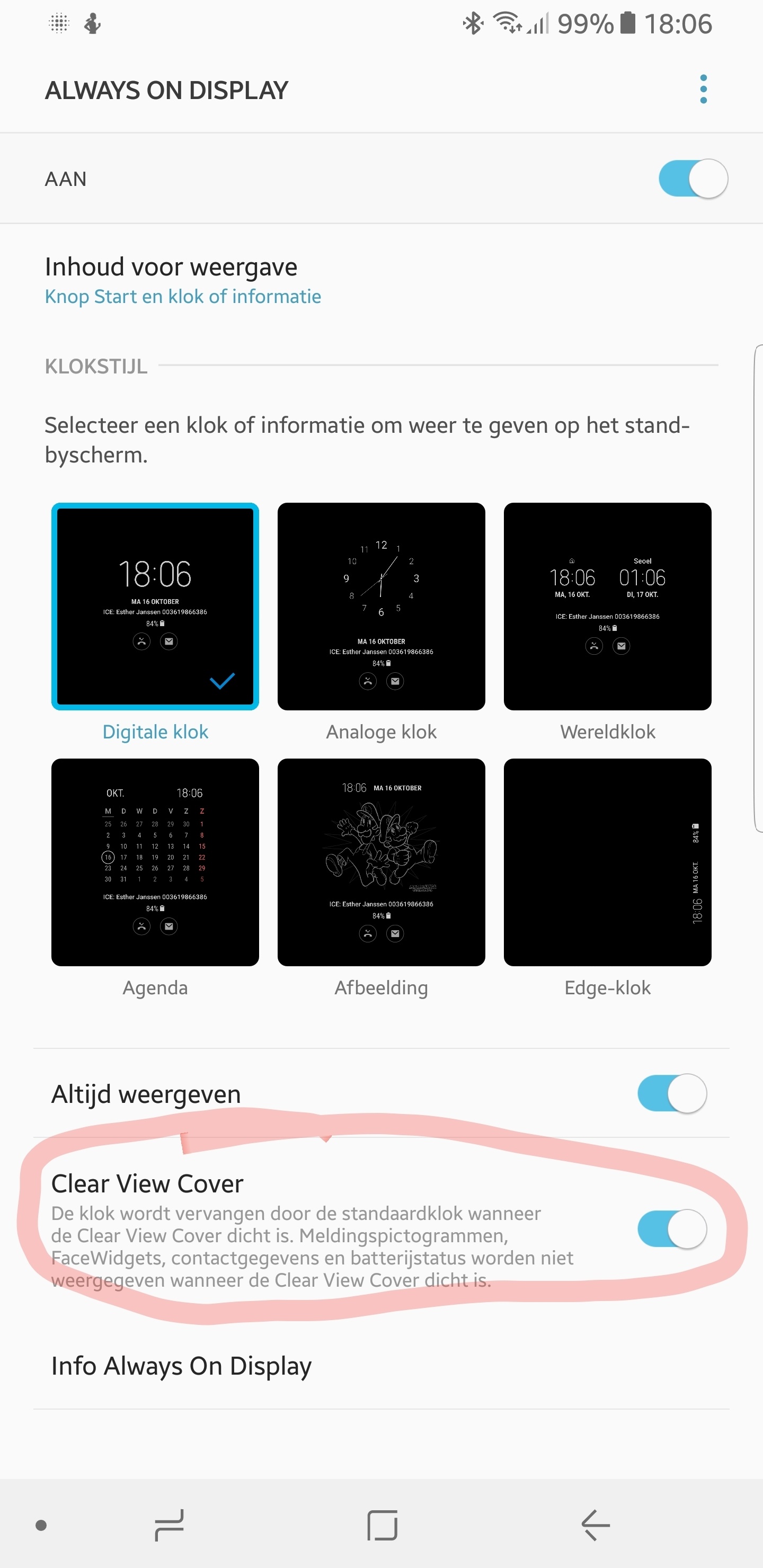Viewport: 763px width, 1568px height.
Task: Open Inhoud voor weergave setting
Action: point(183,280)
